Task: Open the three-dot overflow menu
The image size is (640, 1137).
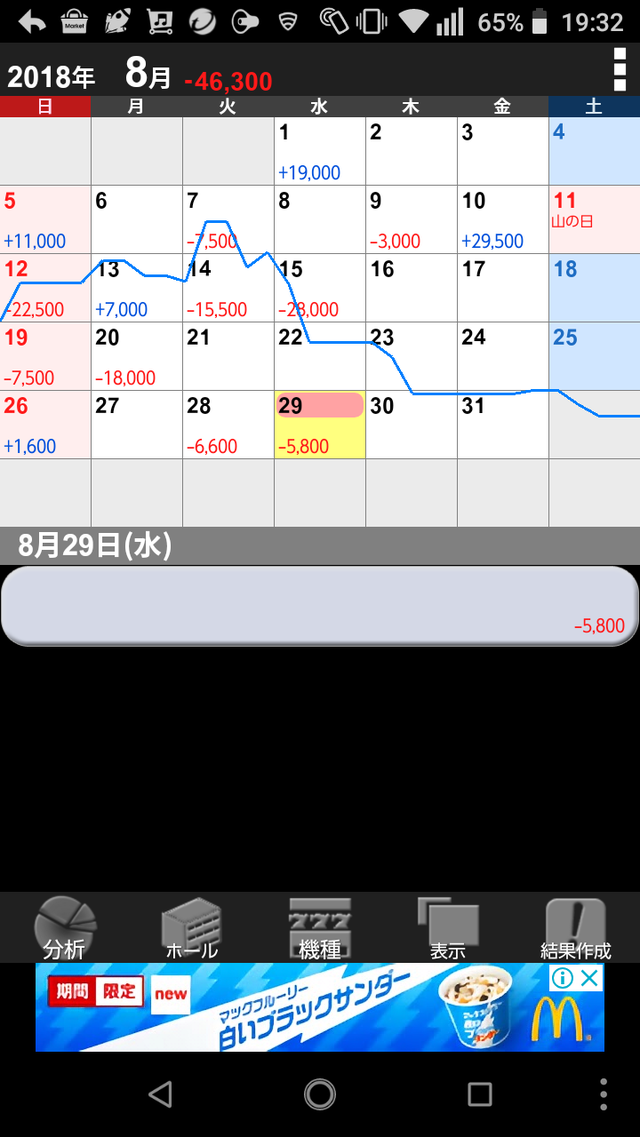Action: click(x=620, y=70)
